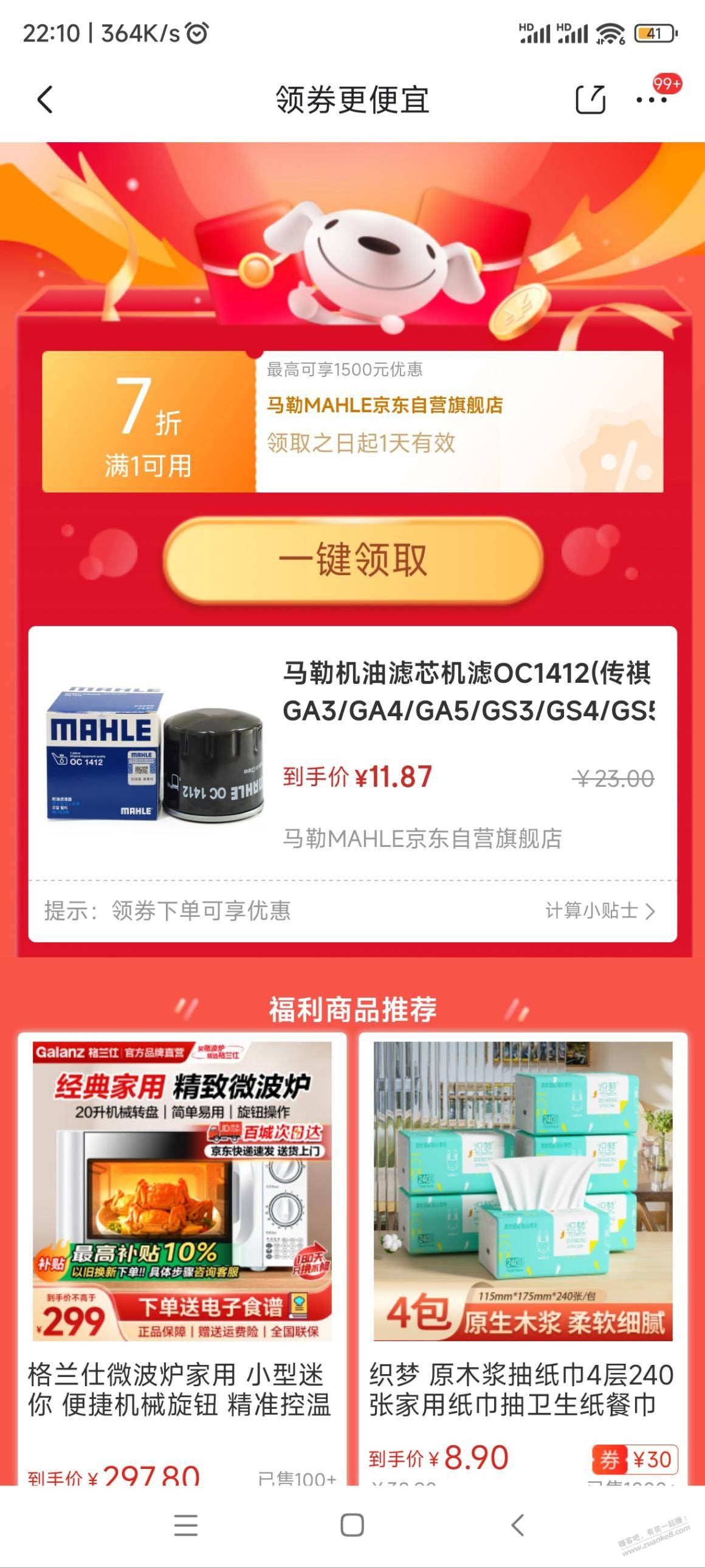Tap the 一键领取 button
This screenshot has height=1568, width=705.
[x=353, y=559]
